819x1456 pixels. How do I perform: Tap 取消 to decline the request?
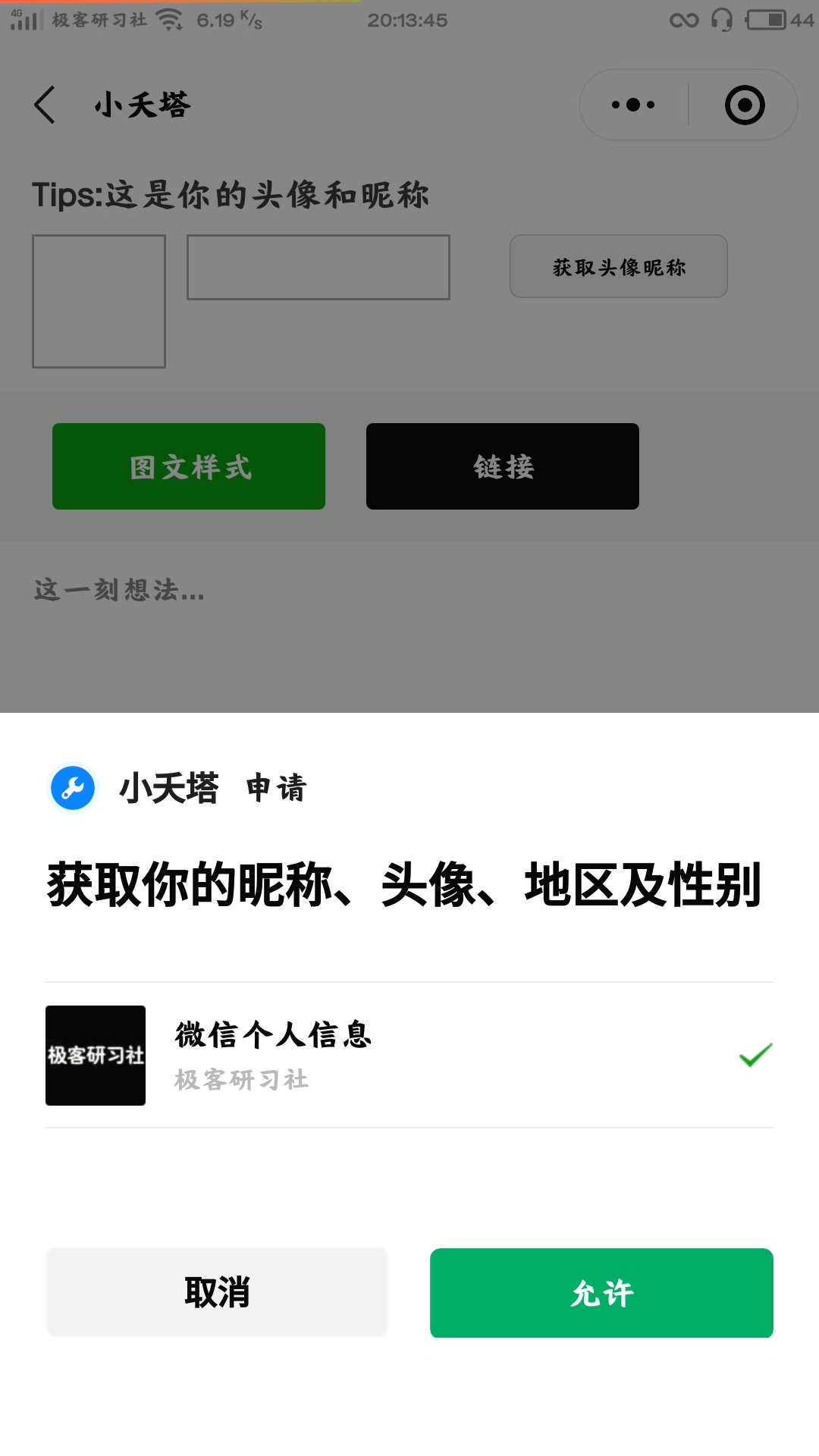click(x=217, y=1291)
